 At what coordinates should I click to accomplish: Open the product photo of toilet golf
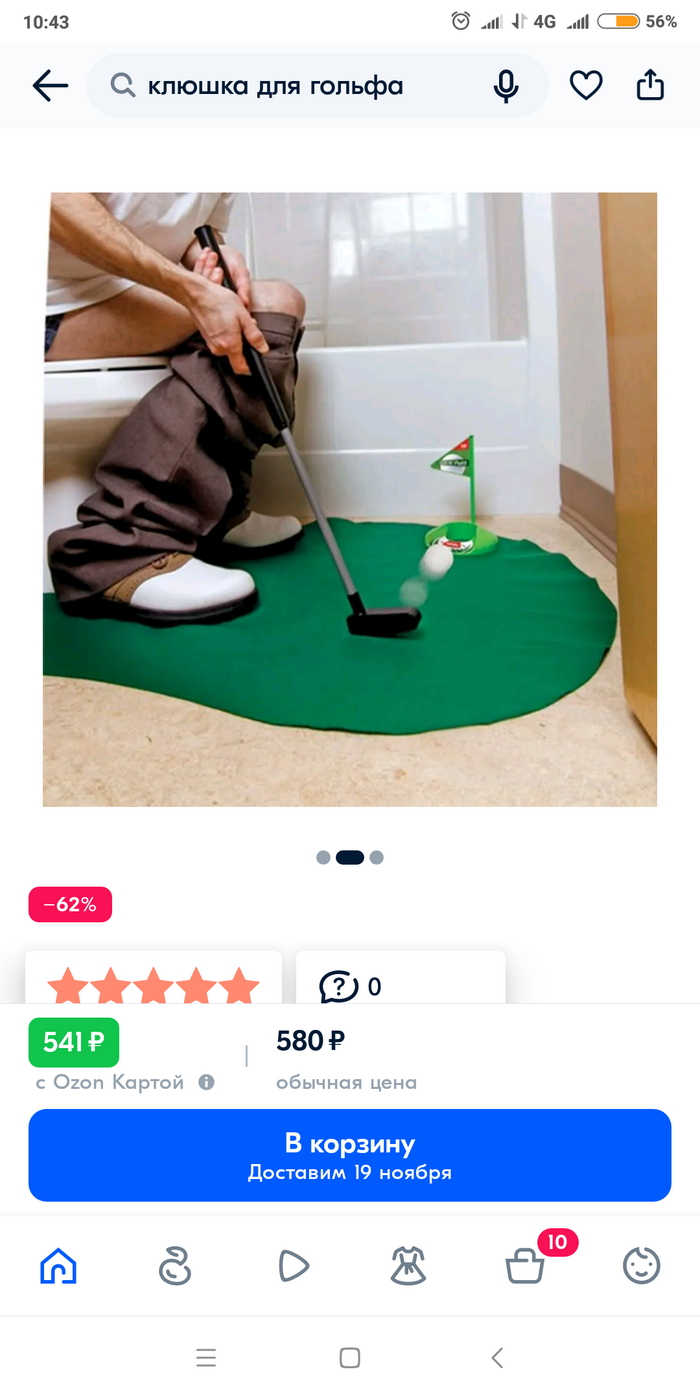(350, 498)
